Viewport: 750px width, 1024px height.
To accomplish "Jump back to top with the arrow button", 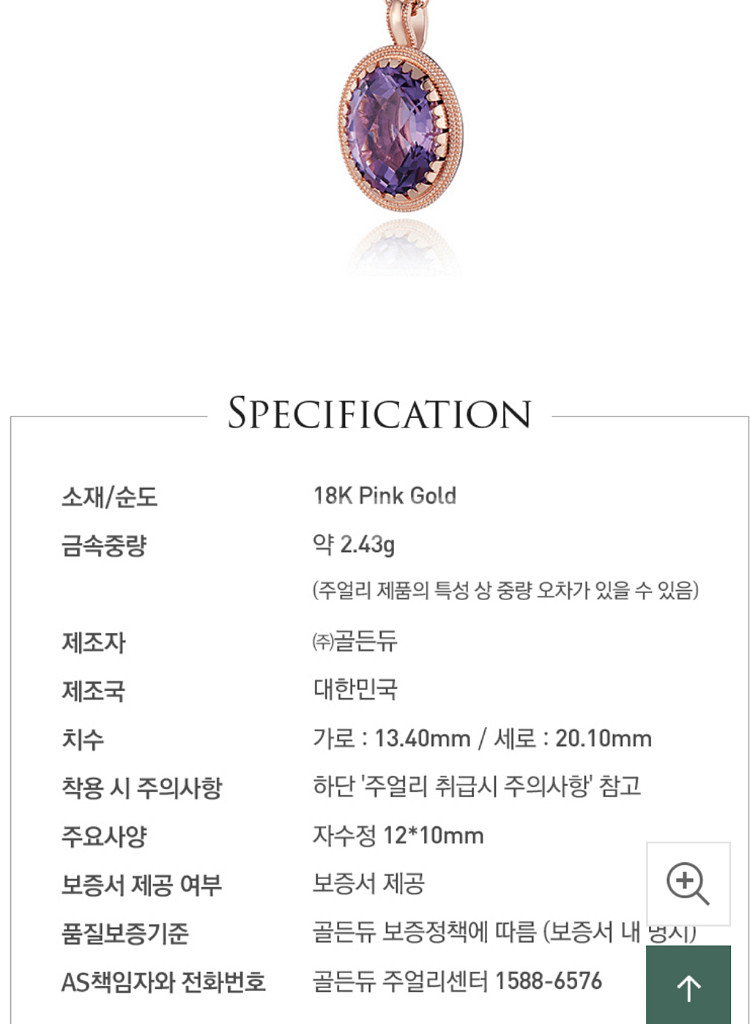I will tap(689, 985).
